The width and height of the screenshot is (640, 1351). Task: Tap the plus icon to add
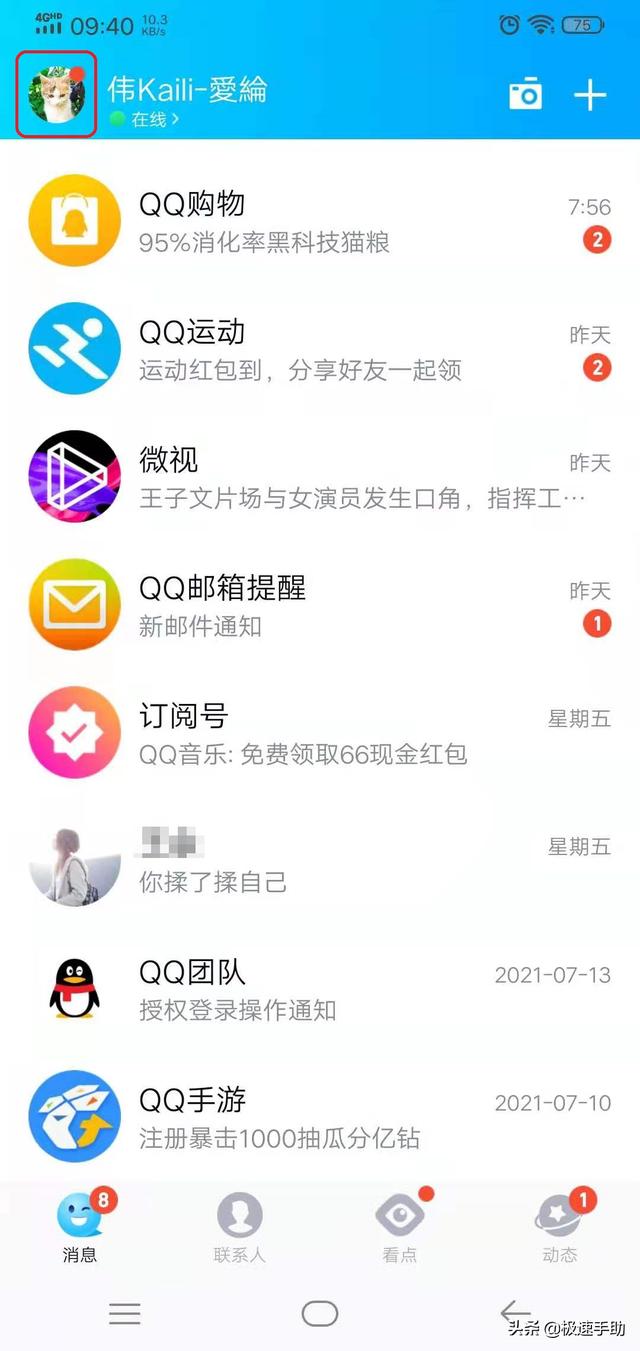(x=590, y=95)
